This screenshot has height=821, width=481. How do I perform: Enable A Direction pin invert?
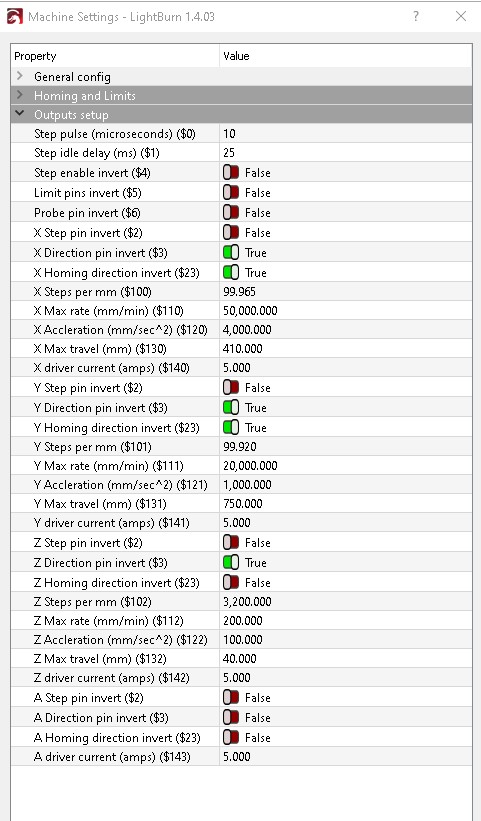pos(231,717)
